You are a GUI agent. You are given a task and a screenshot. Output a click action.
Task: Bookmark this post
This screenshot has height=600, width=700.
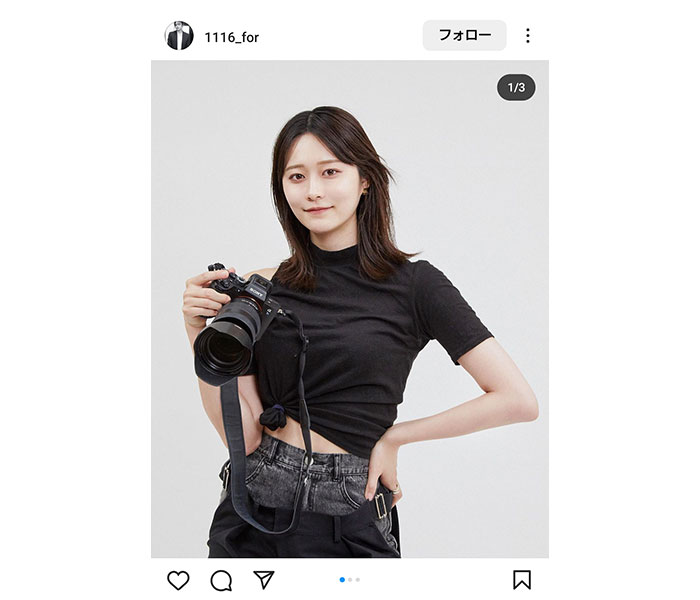click(x=522, y=580)
